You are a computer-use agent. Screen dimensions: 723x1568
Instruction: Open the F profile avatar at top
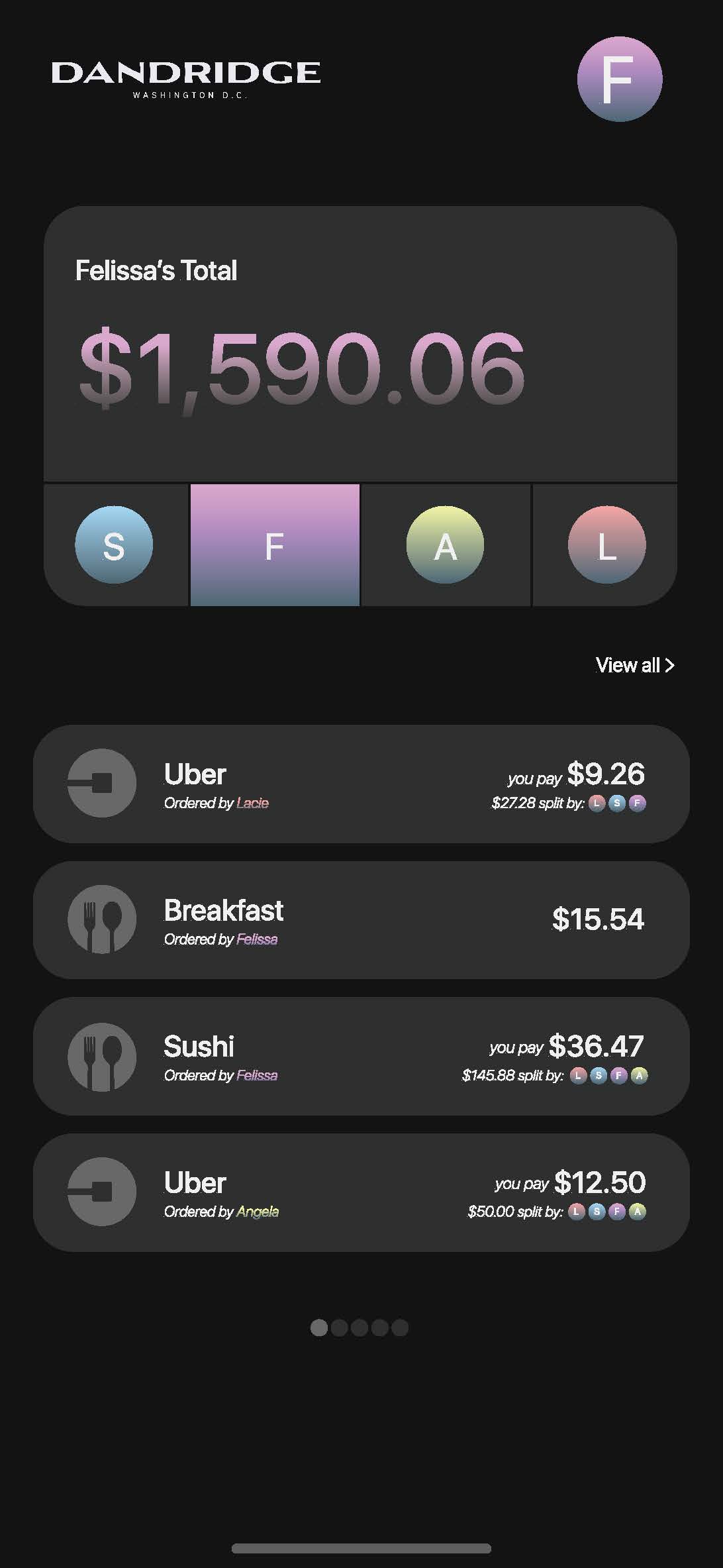pyautogui.click(x=619, y=79)
